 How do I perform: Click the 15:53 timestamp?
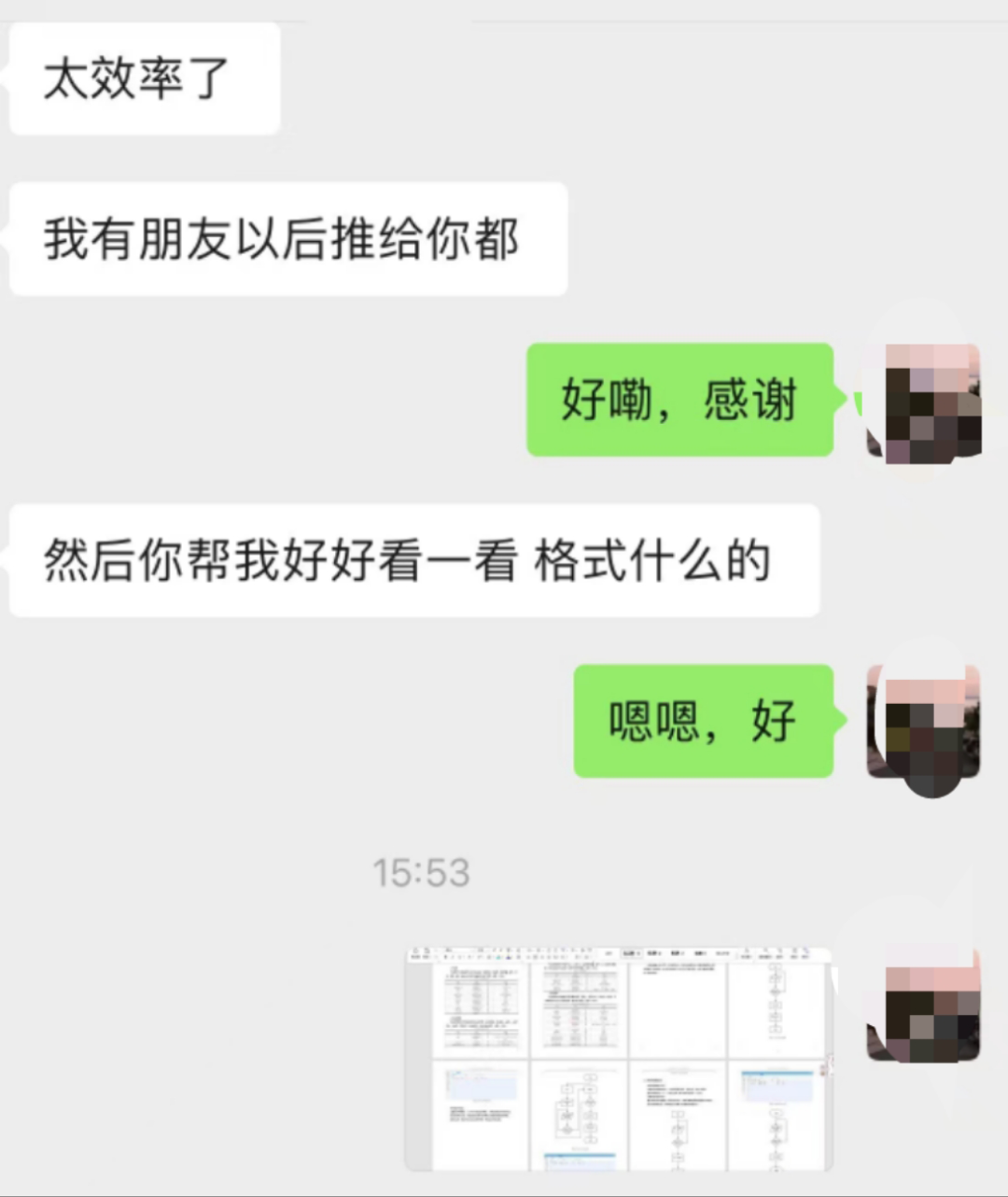423,874
